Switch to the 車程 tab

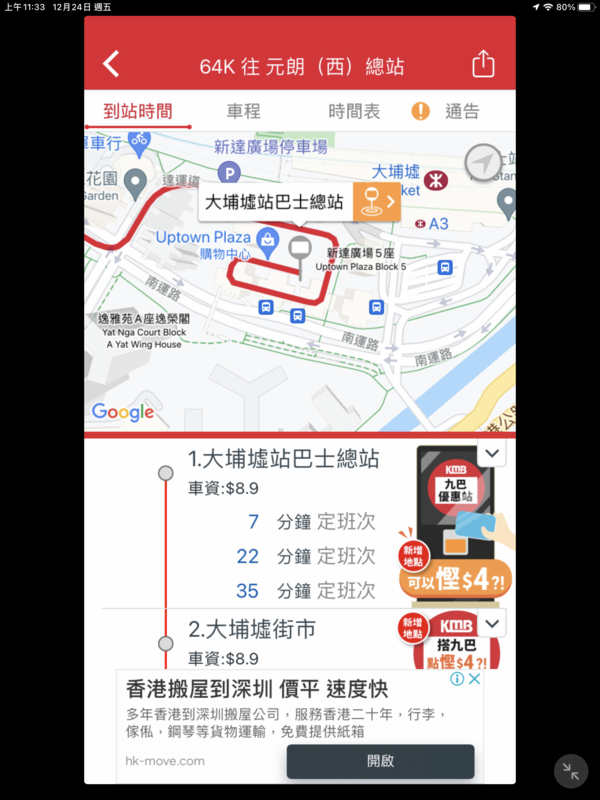click(x=243, y=111)
